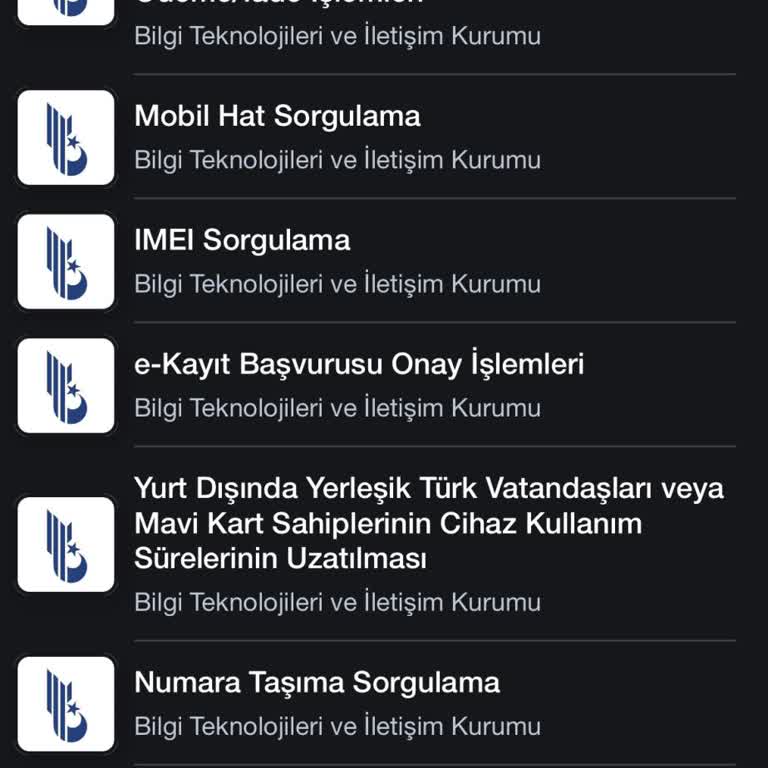Open Mobil Hat Sorgulama service
The height and width of the screenshot is (768, 768).
(x=278, y=117)
